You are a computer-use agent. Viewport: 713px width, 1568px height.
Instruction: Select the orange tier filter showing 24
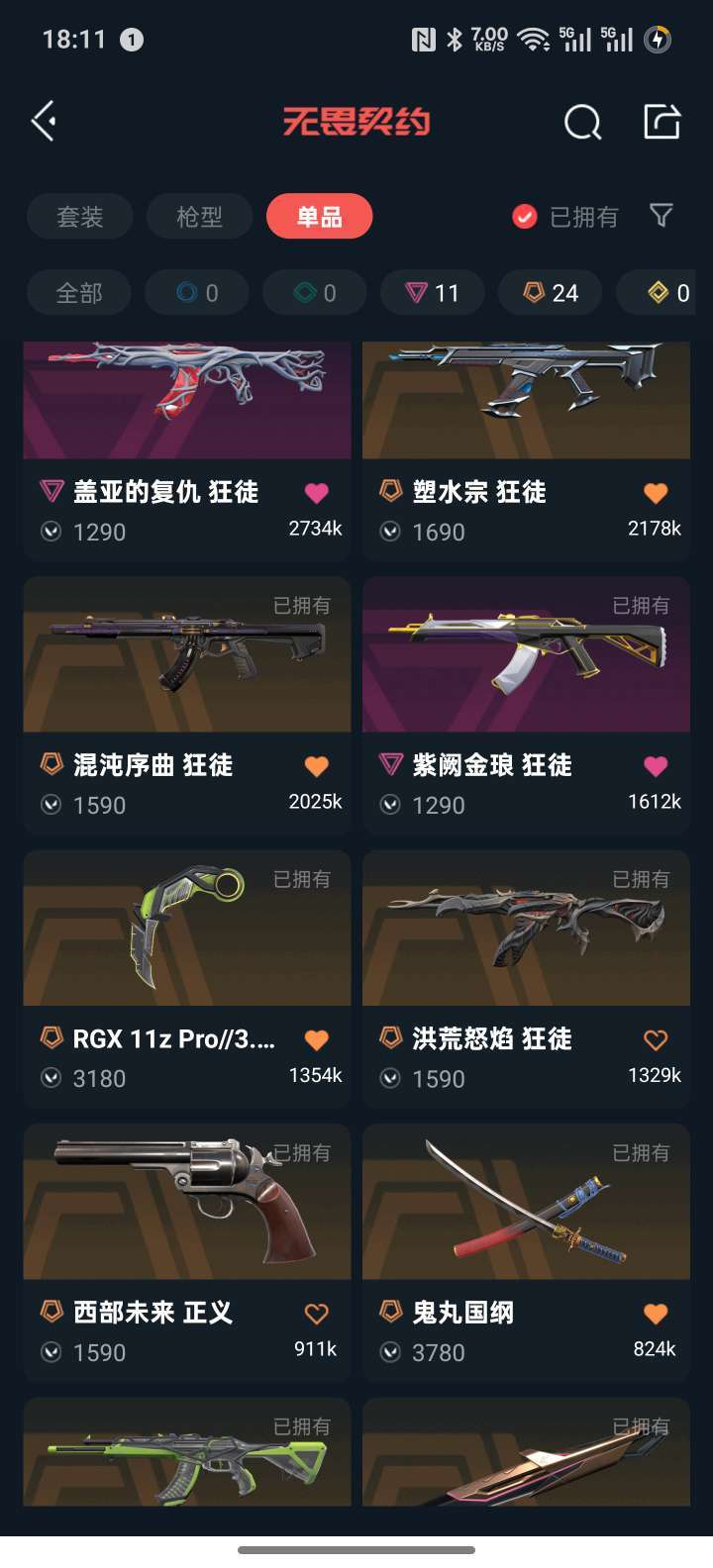point(549,292)
